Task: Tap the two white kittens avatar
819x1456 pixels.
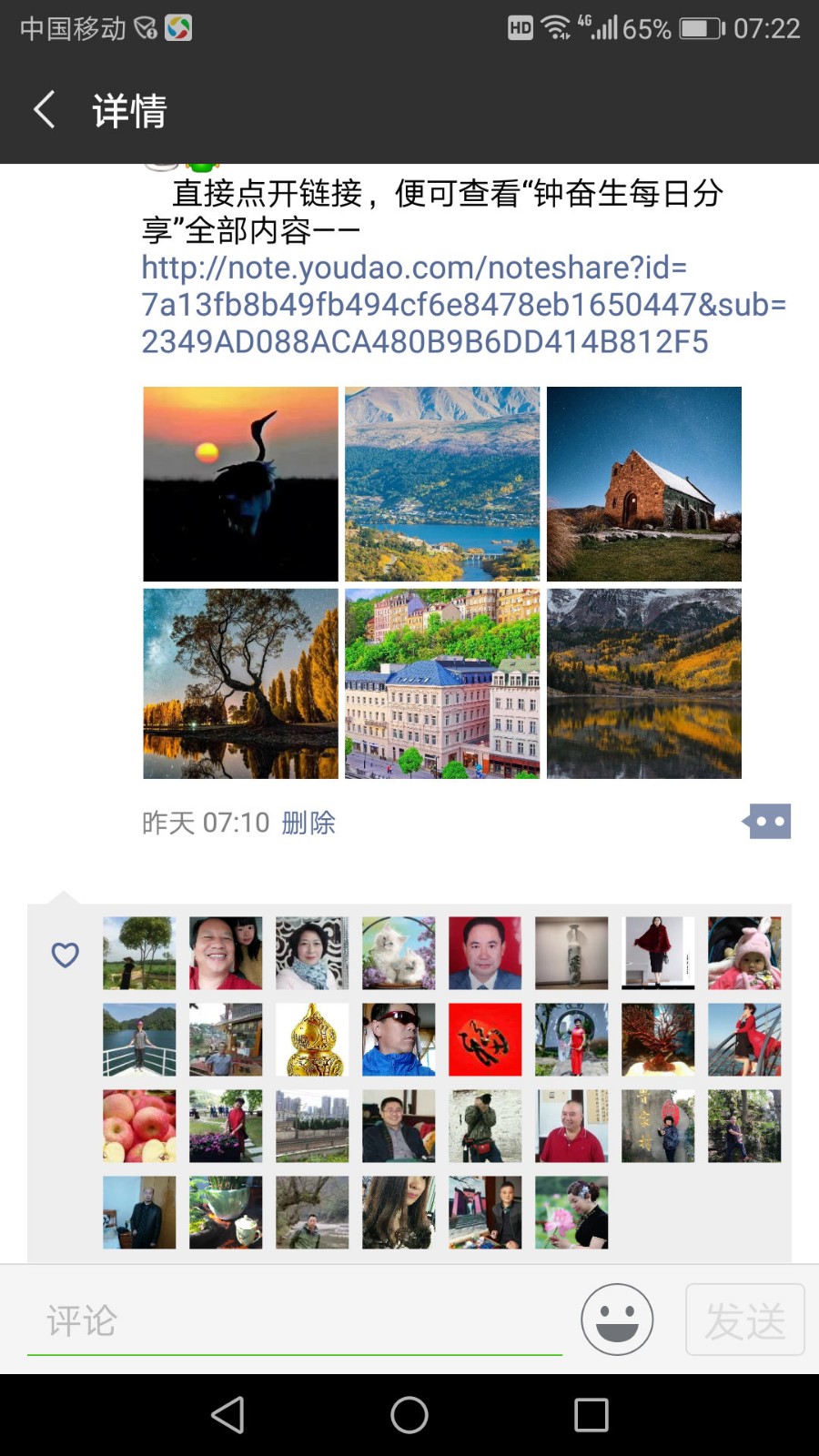Action: (399, 953)
